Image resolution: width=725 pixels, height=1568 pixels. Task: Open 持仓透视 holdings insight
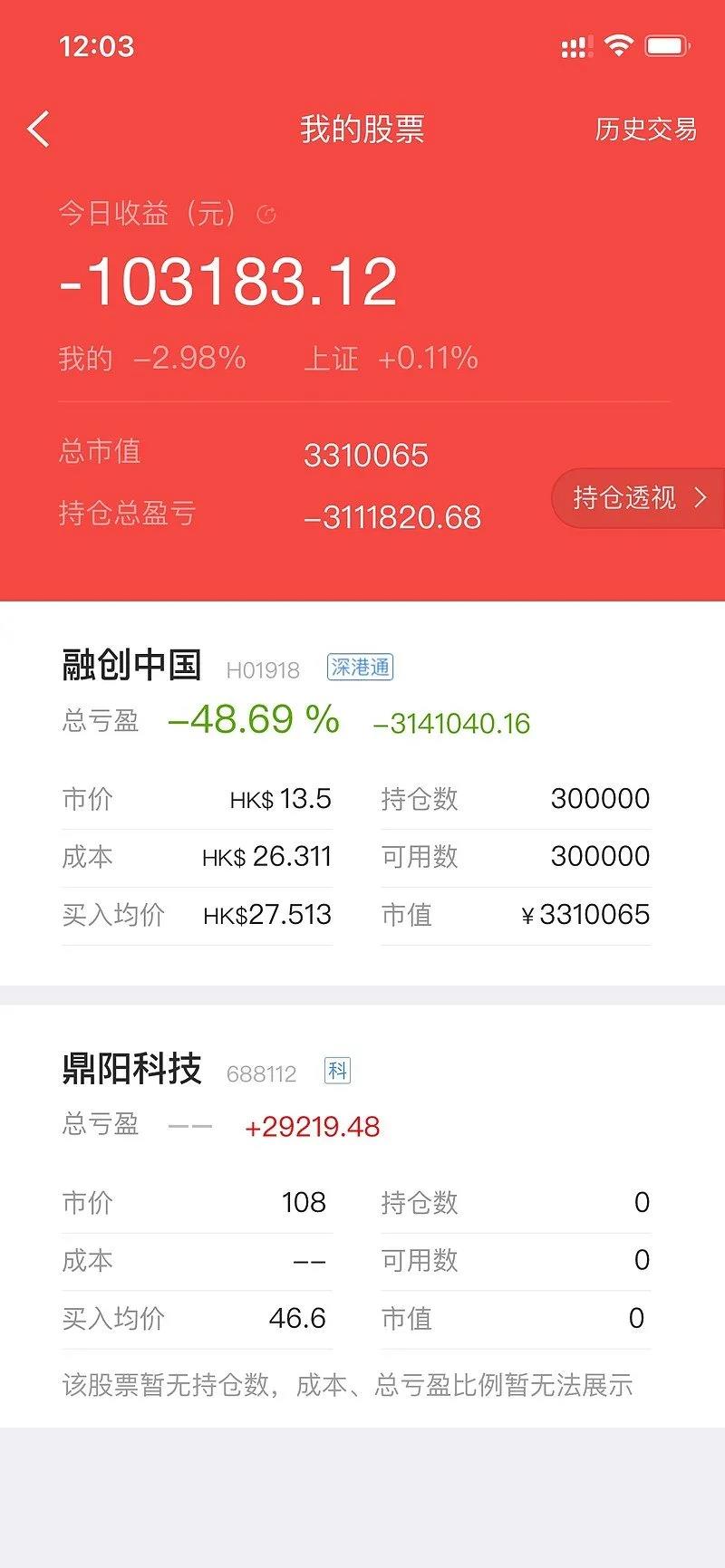[639, 497]
